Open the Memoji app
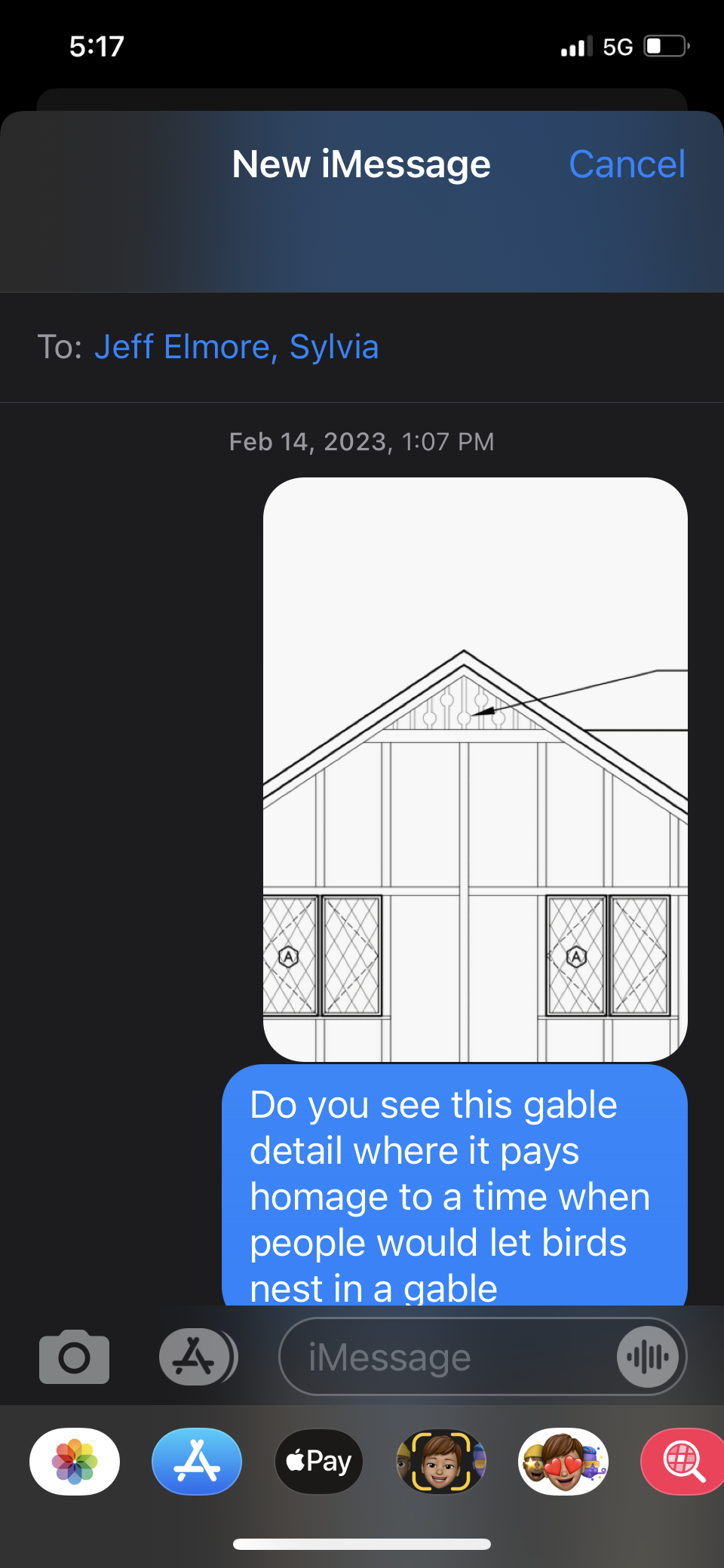The image size is (724, 1568). 441,1461
